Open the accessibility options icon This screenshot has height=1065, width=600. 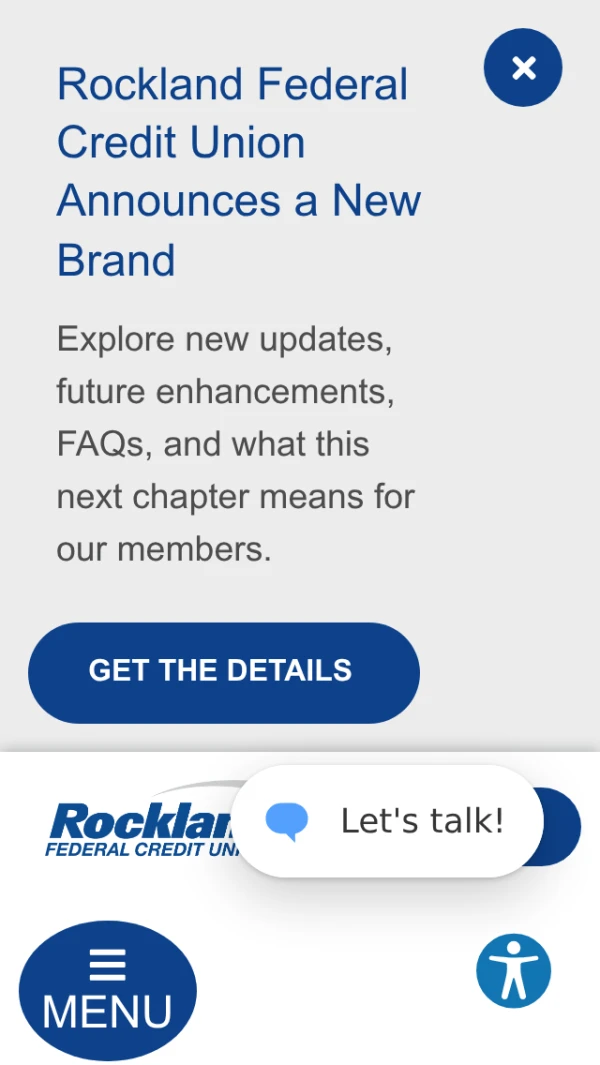point(513,971)
